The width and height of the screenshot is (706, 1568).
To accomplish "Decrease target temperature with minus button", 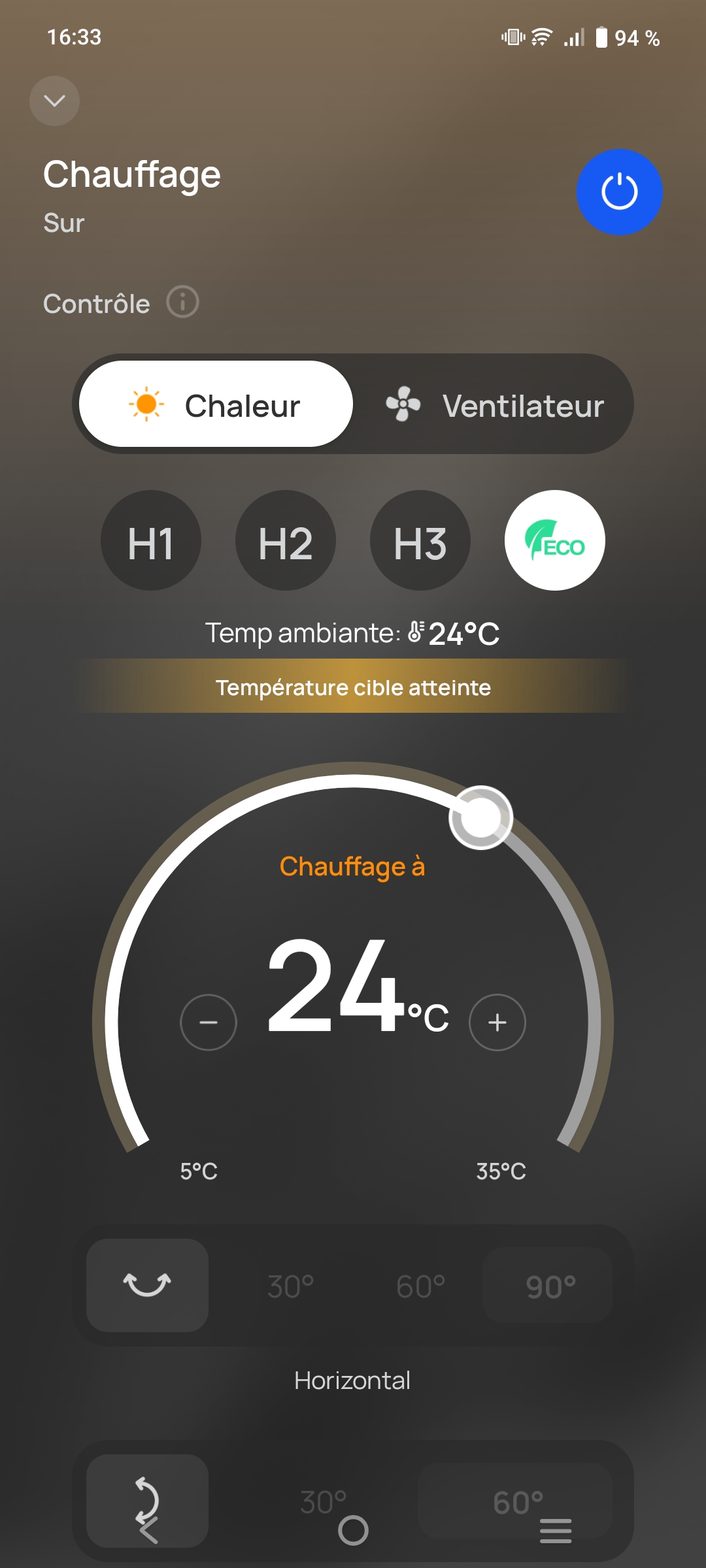I will point(208,1022).
